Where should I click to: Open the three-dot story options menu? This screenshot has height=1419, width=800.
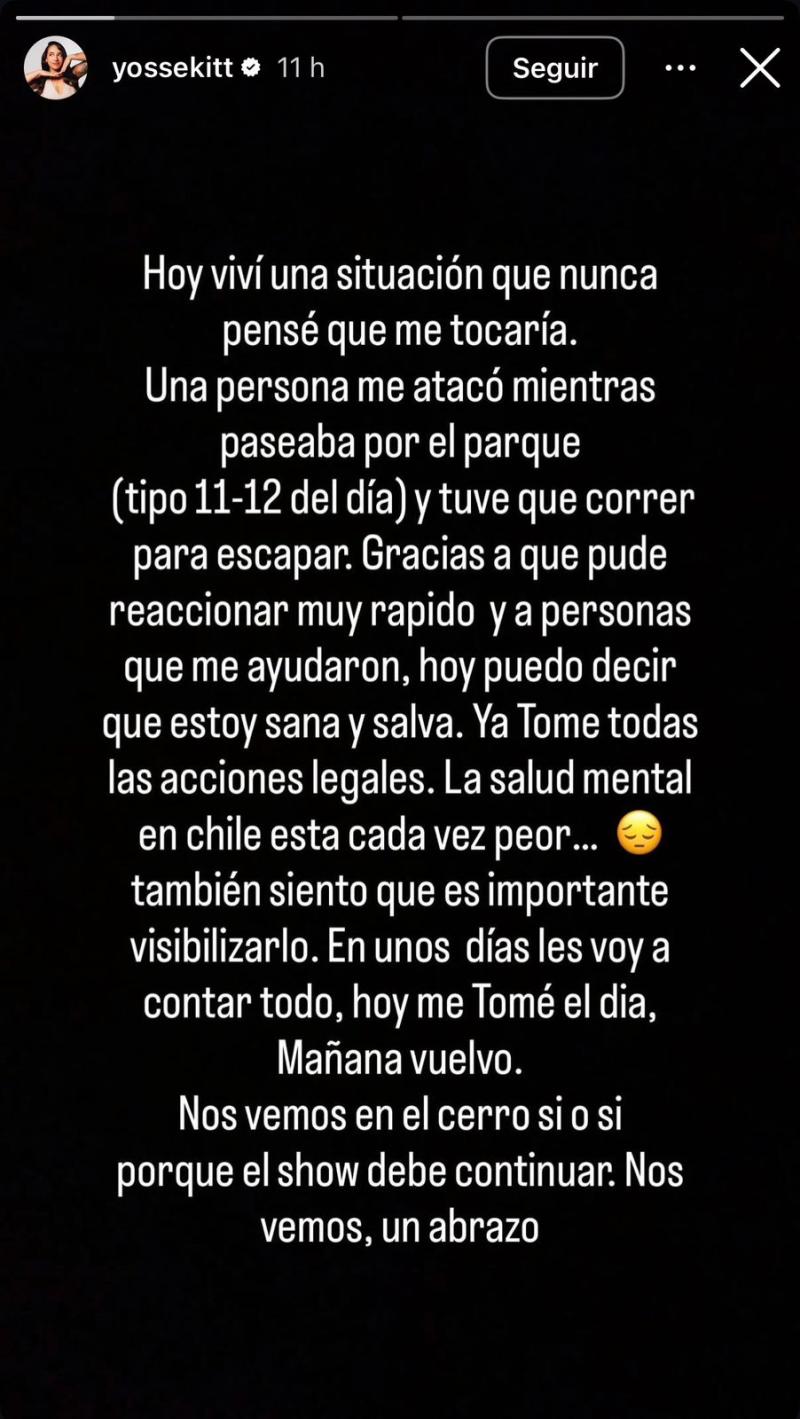[x=681, y=67]
